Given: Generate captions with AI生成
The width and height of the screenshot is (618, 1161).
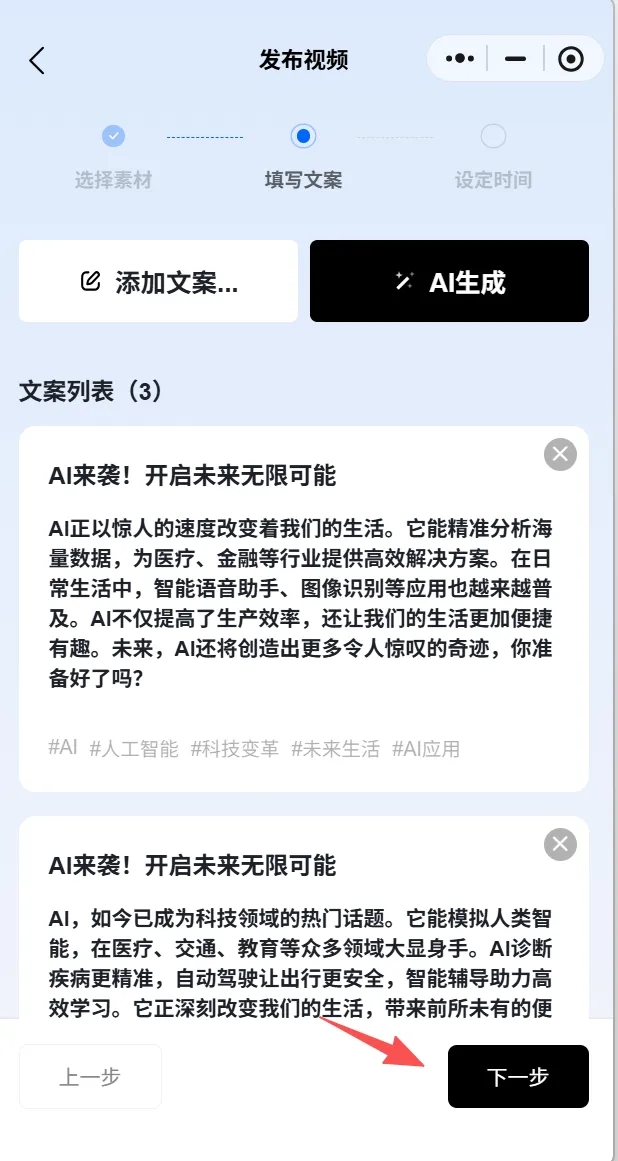Looking at the screenshot, I should (449, 282).
